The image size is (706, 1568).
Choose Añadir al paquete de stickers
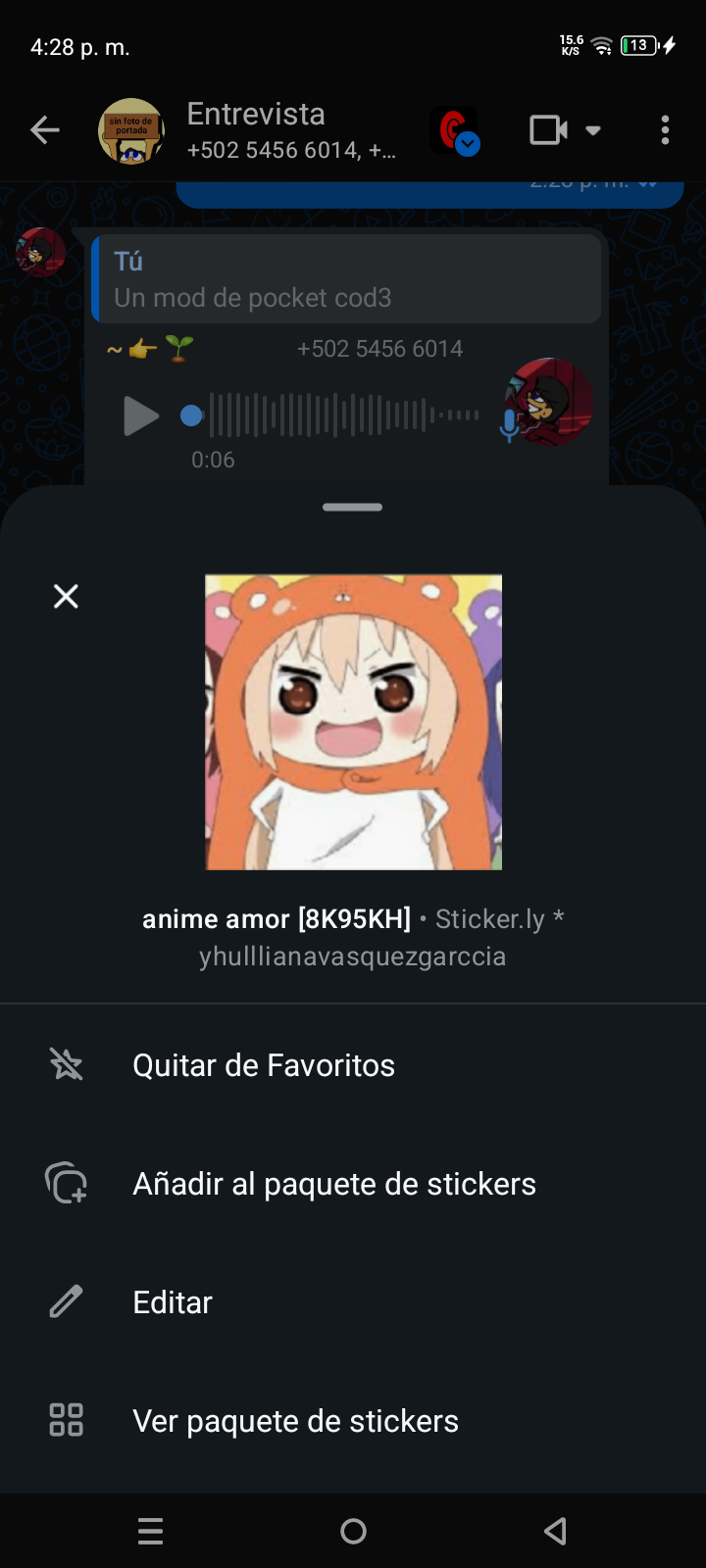click(333, 1184)
